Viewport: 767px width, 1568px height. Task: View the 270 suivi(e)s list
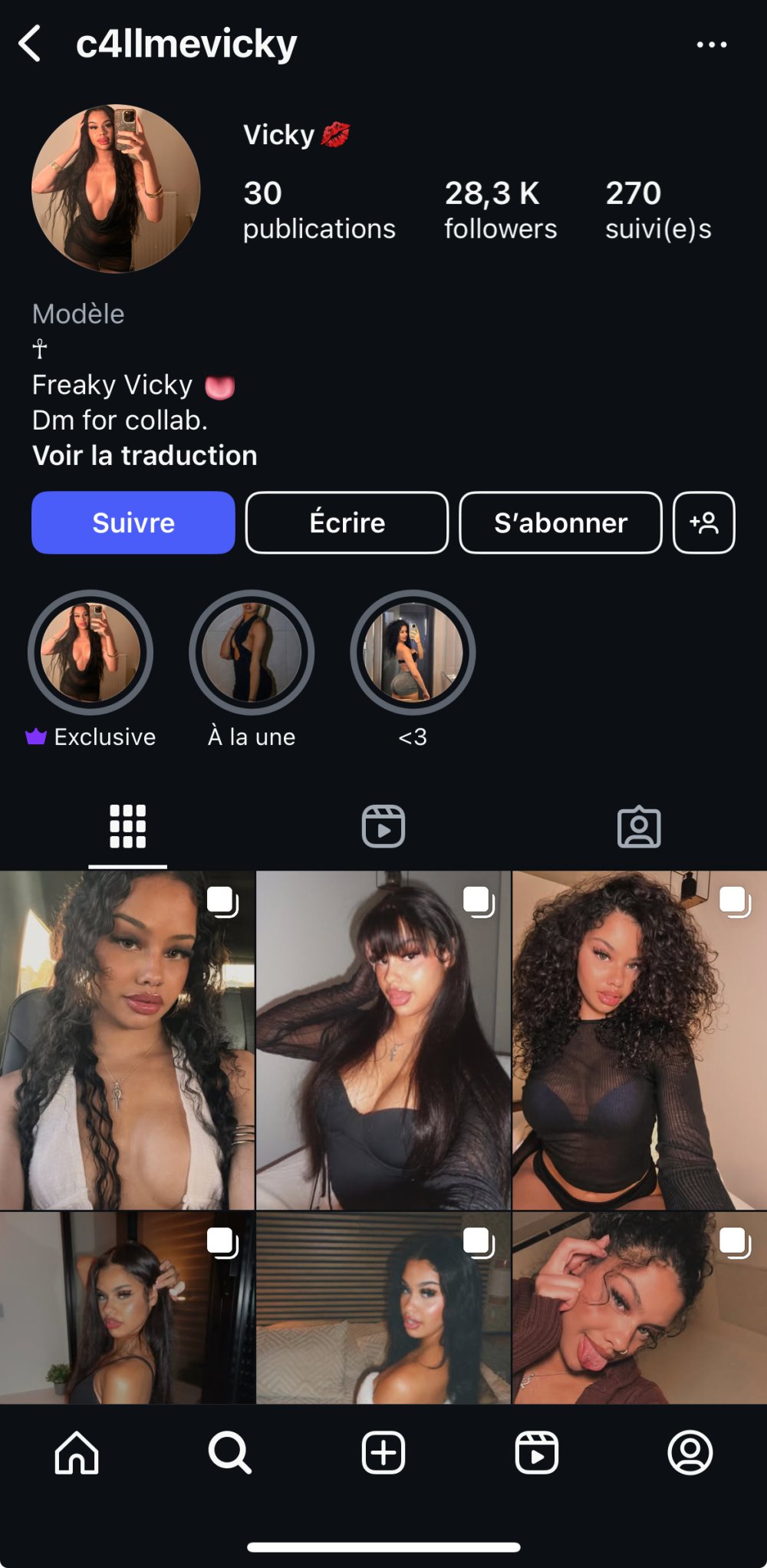pos(658,209)
